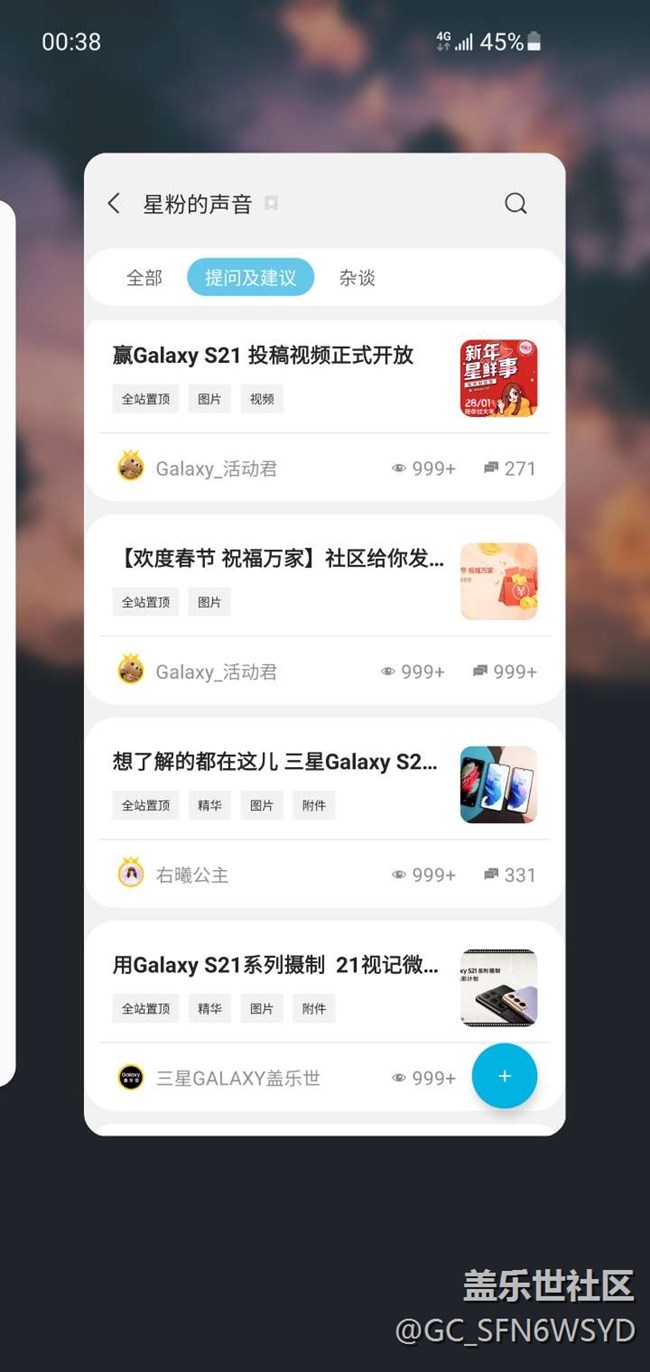Switch to the 全部 tab
The width and height of the screenshot is (650, 1372).
pos(144,278)
